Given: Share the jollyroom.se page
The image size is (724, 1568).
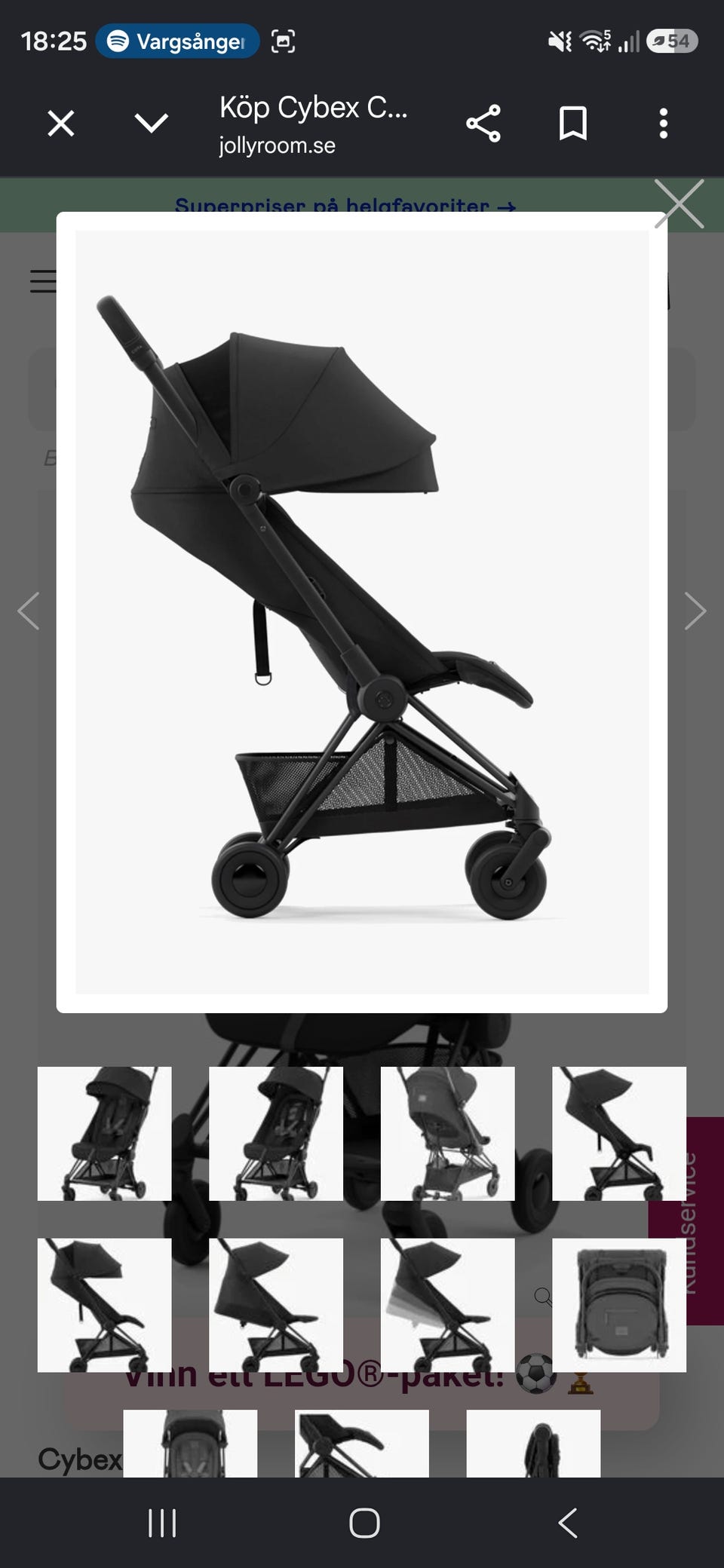Looking at the screenshot, I should pyautogui.click(x=483, y=124).
